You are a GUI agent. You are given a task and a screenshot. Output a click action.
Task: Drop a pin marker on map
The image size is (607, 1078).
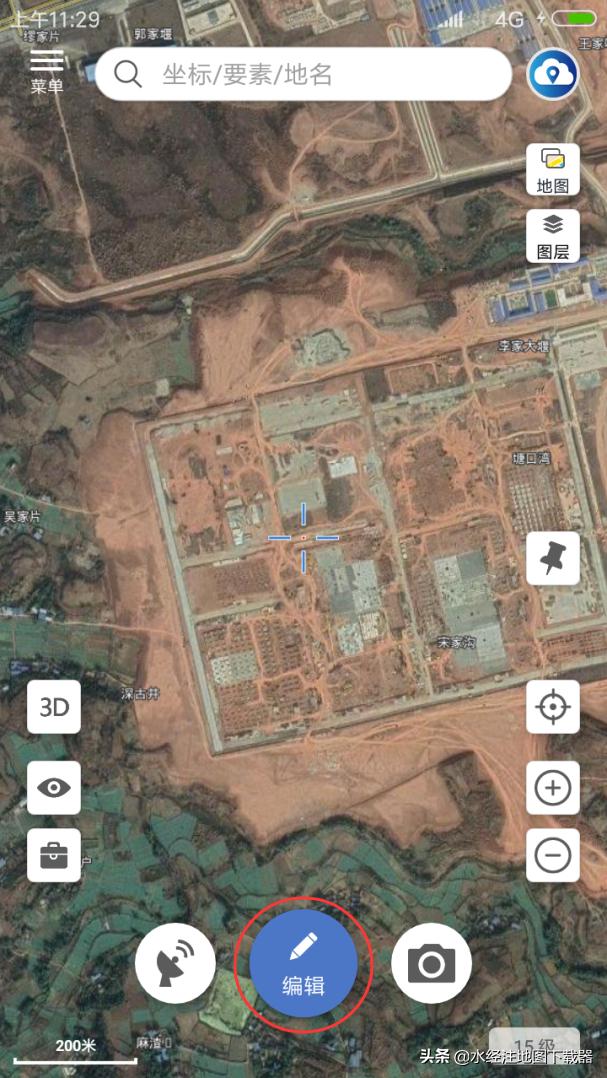pos(553,558)
